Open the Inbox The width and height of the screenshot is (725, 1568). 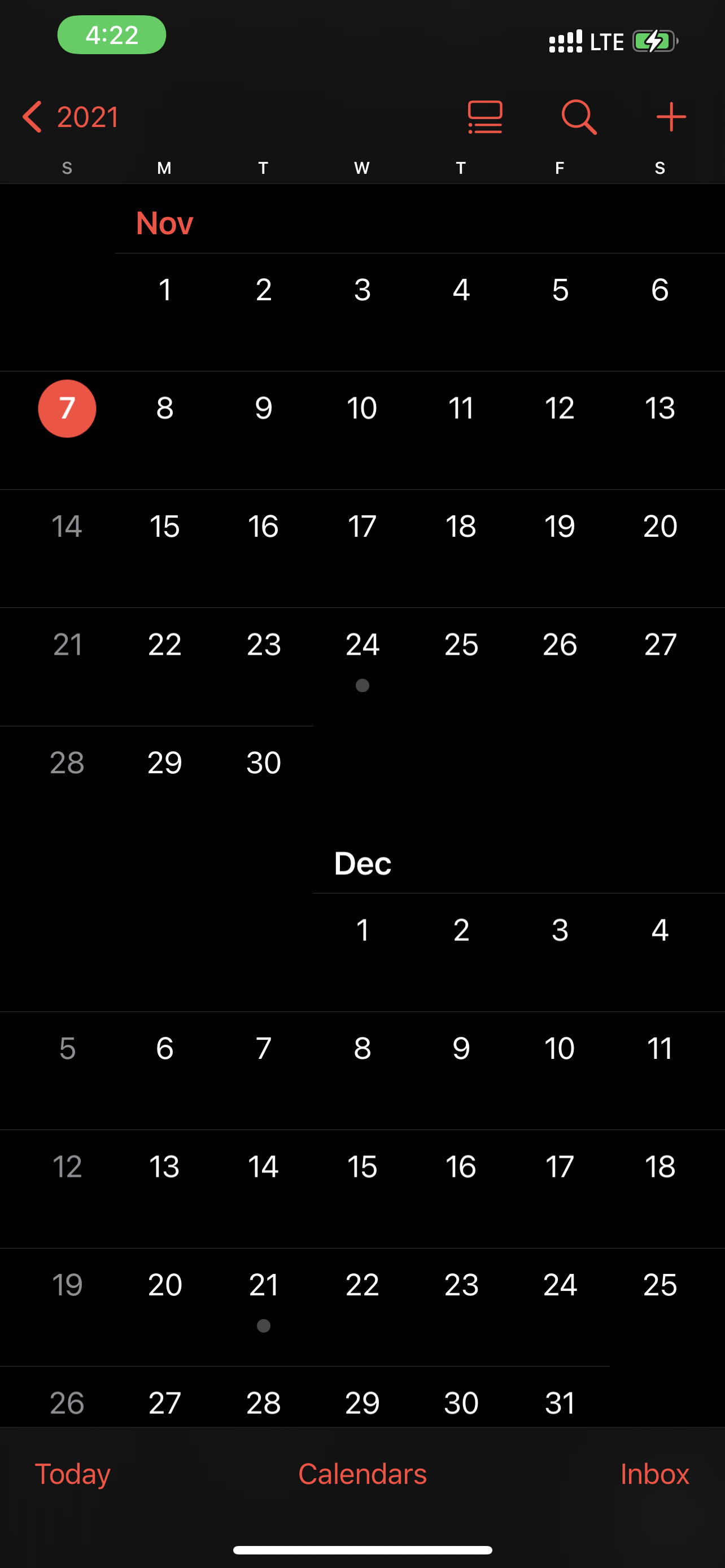[x=654, y=1474]
